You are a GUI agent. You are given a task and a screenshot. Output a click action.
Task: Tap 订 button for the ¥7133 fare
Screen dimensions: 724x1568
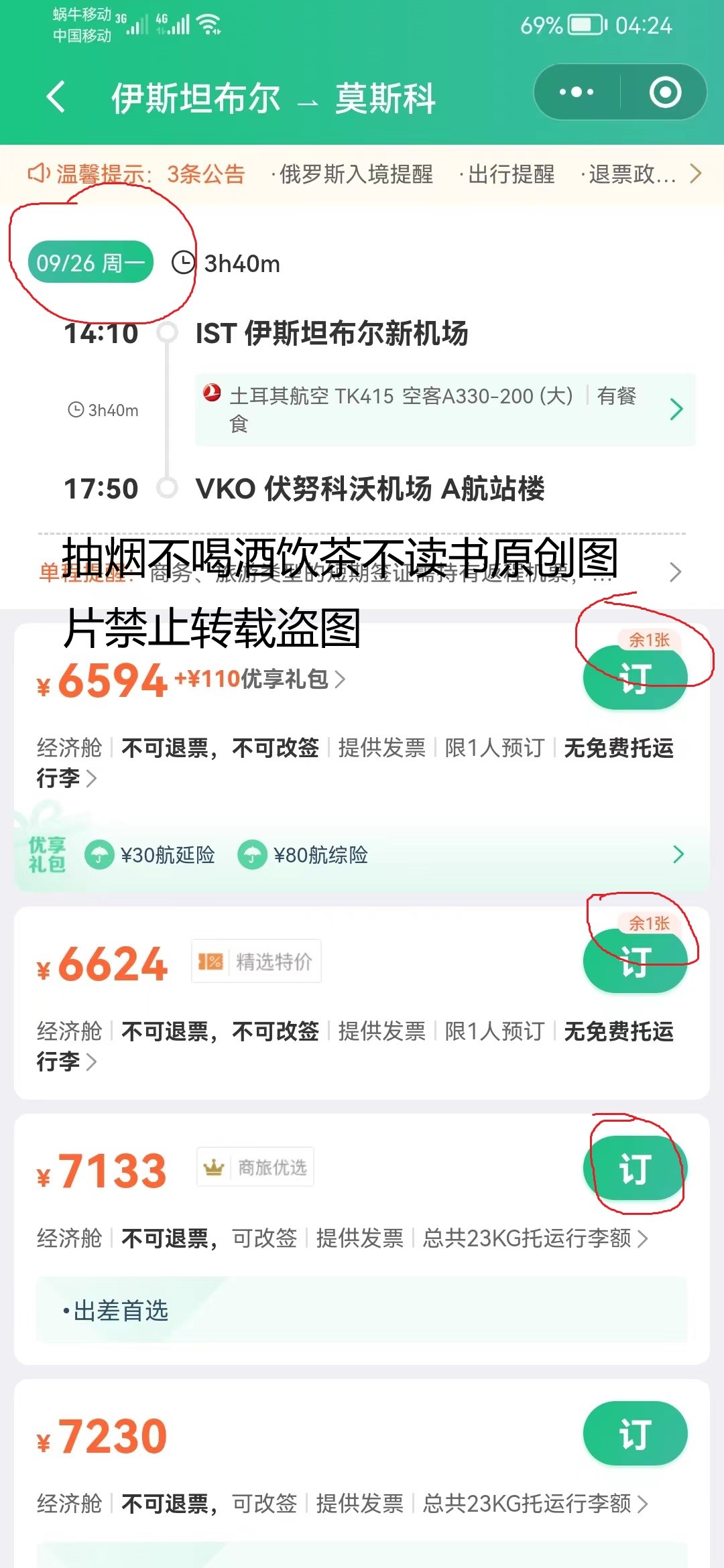point(635,1167)
